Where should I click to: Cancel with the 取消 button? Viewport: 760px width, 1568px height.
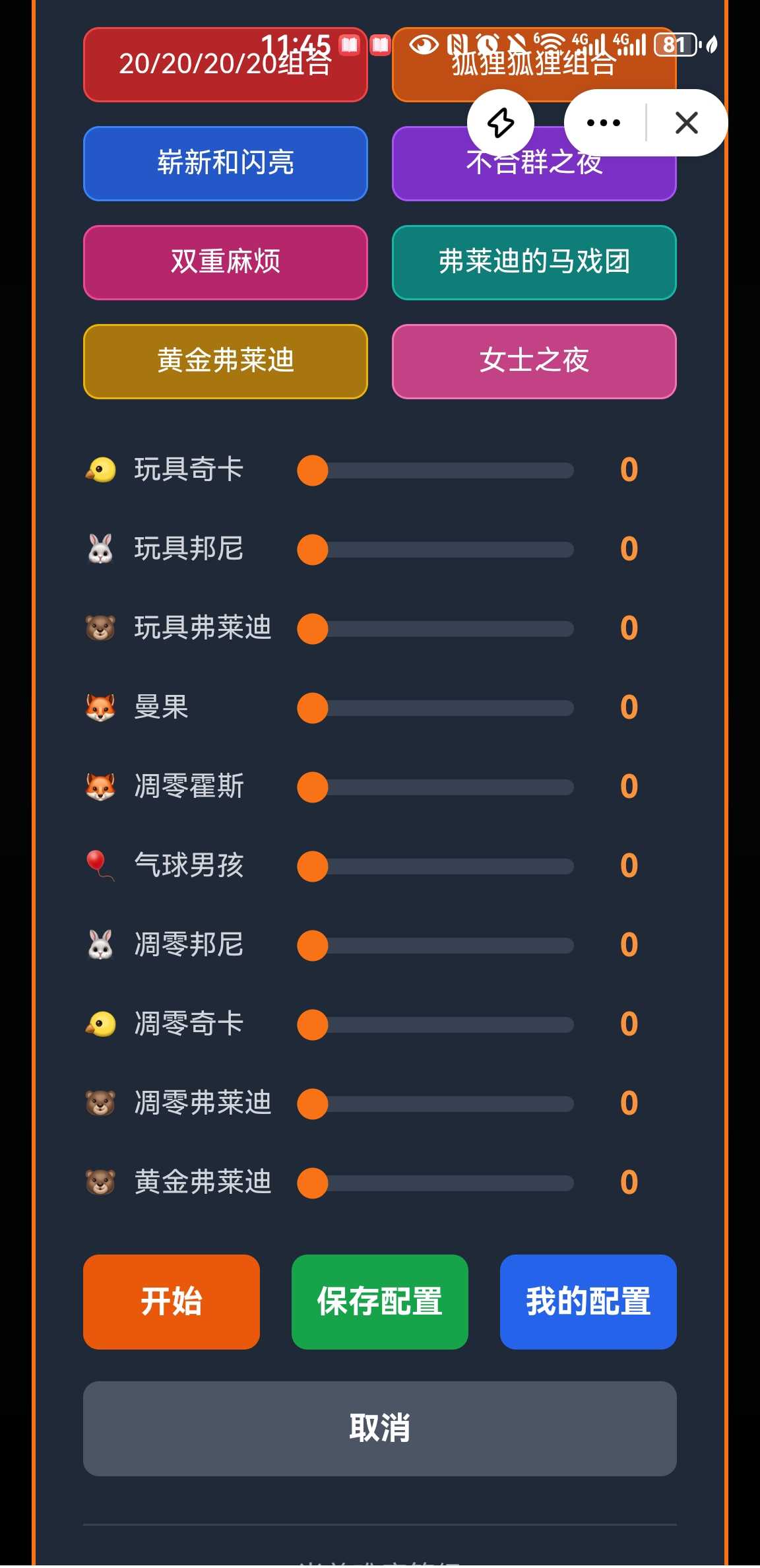click(379, 1428)
